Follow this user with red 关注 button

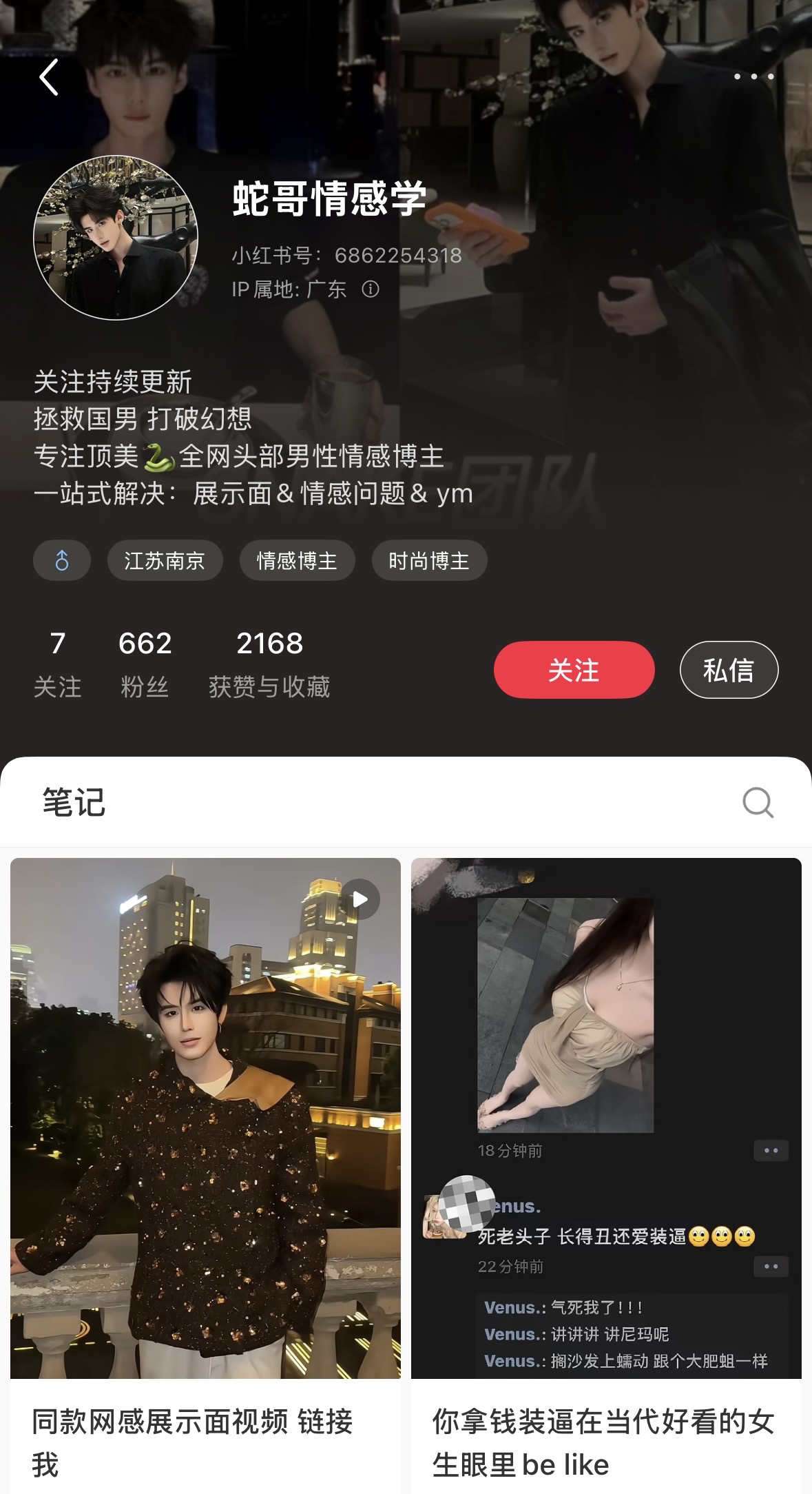tap(574, 670)
